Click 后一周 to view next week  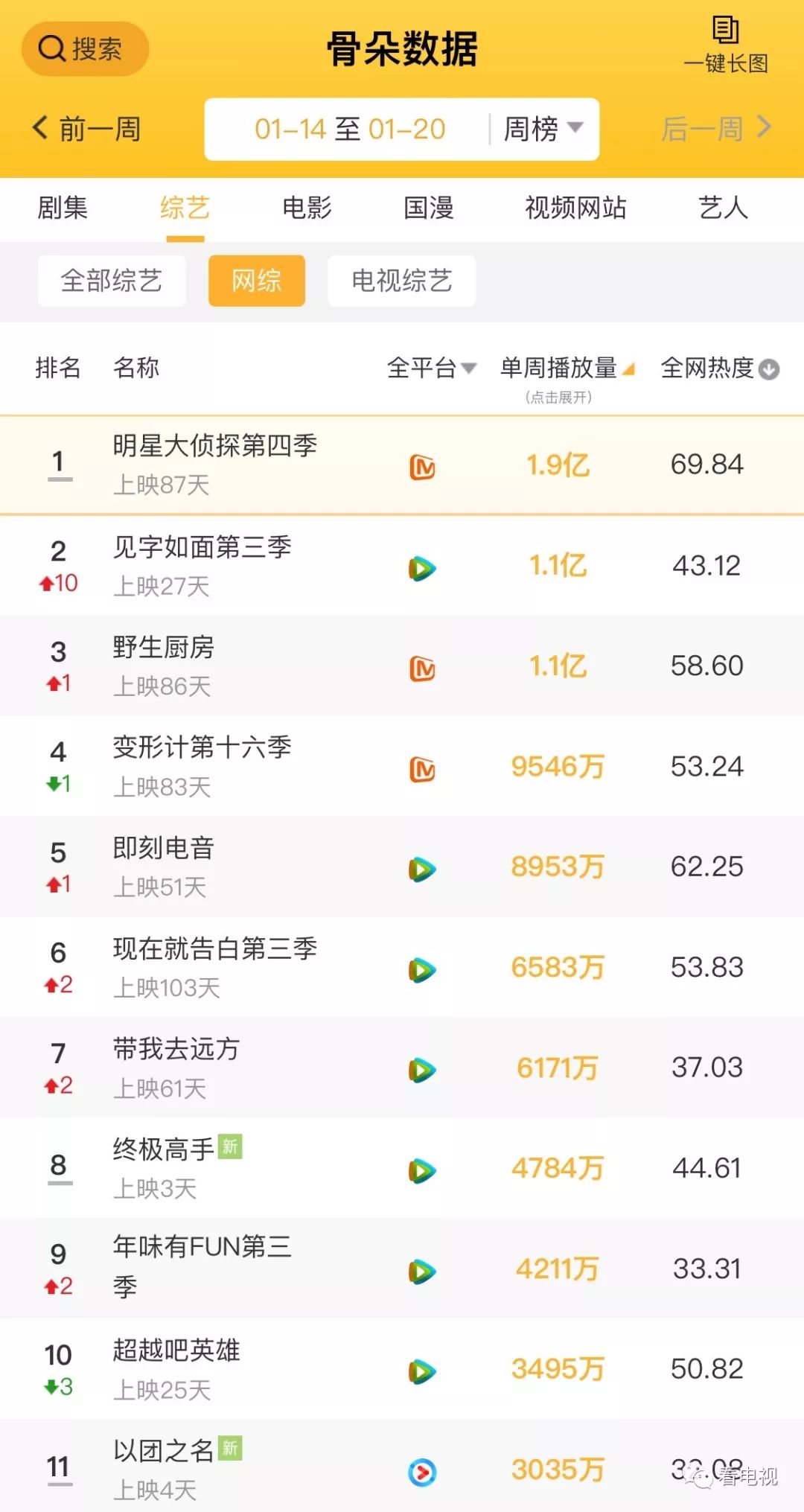point(715,128)
